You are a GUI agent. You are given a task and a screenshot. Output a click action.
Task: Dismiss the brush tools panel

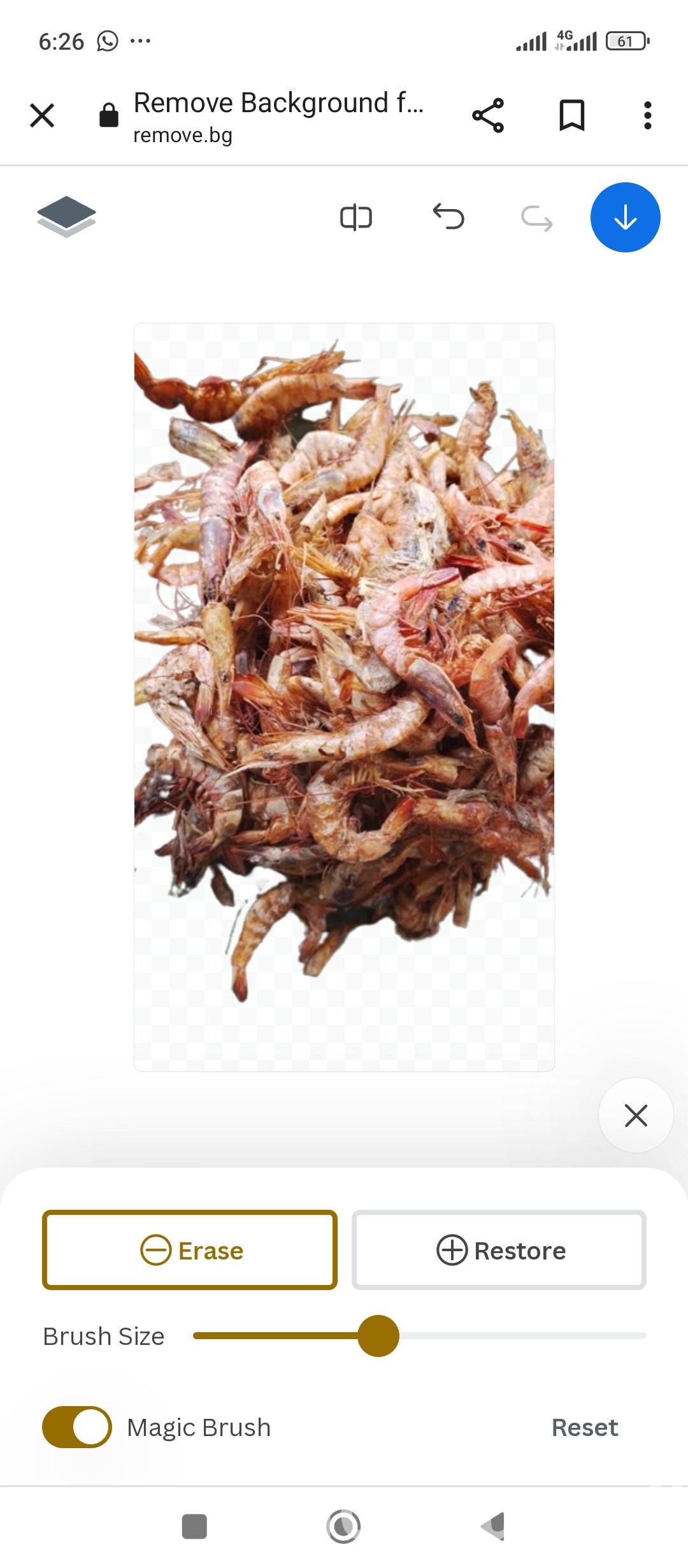click(x=636, y=1115)
